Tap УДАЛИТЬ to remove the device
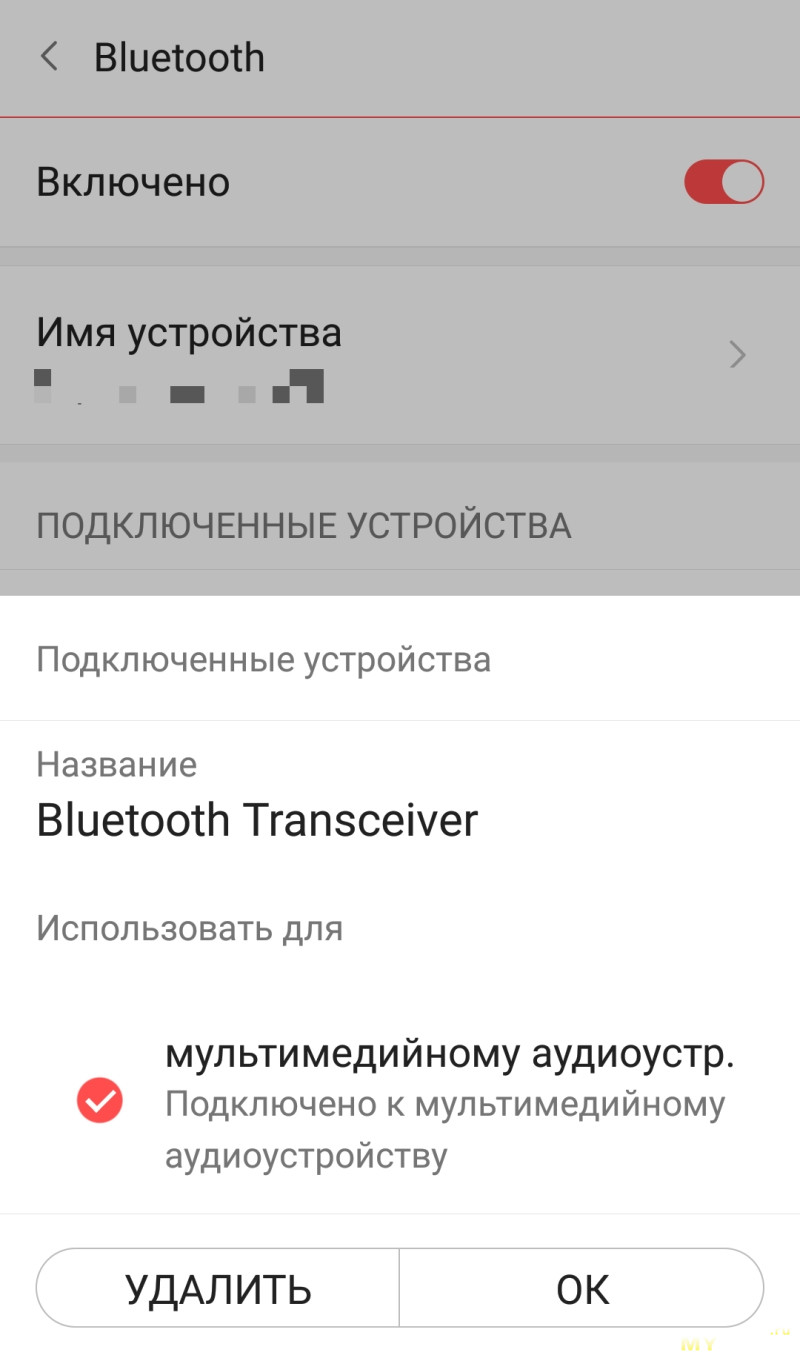 (218, 1288)
